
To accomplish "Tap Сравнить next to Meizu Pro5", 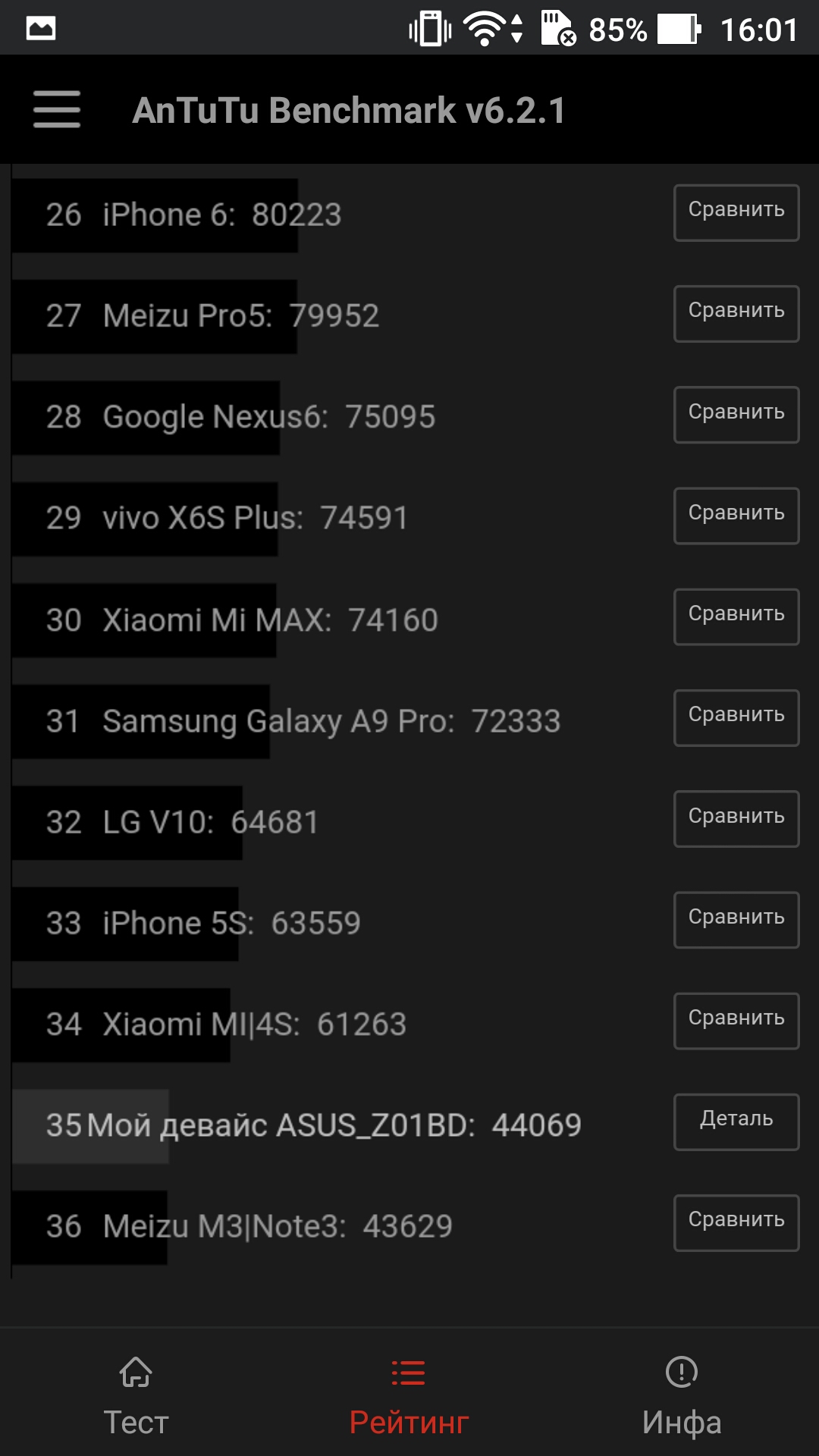I will [x=736, y=313].
